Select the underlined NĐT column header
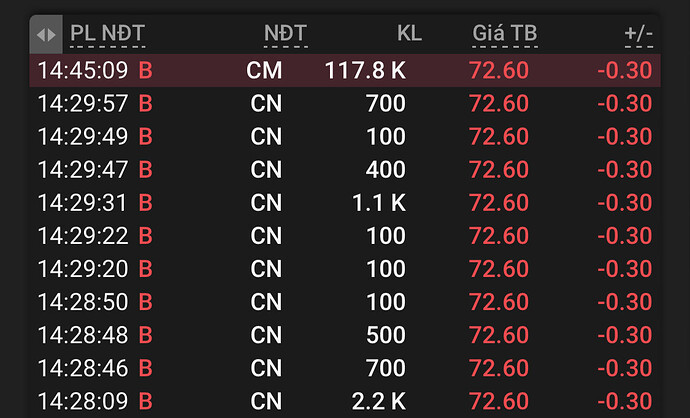Screen dimensions: 690x418 coord(285,34)
